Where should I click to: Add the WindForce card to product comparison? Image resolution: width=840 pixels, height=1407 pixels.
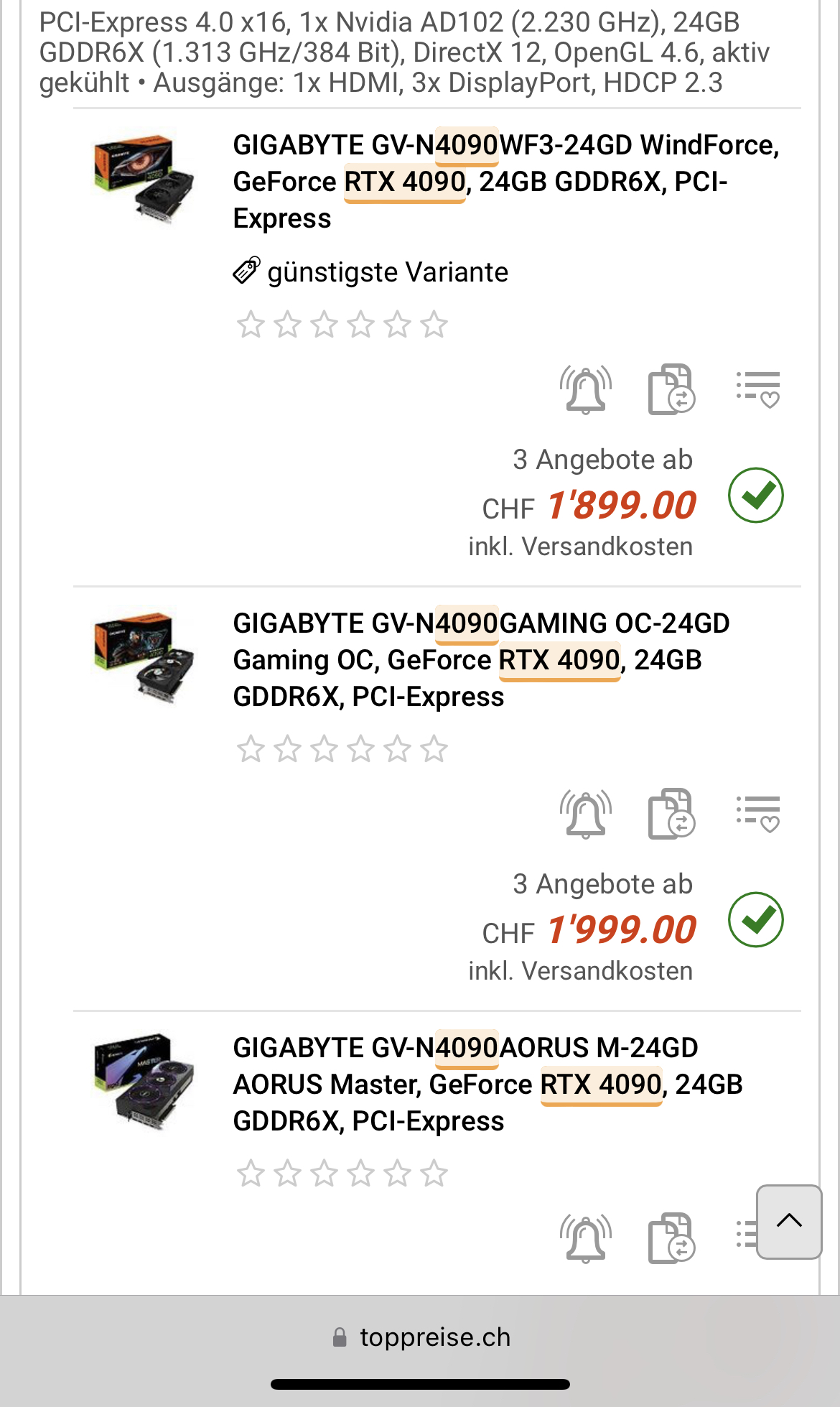point(671,389)
